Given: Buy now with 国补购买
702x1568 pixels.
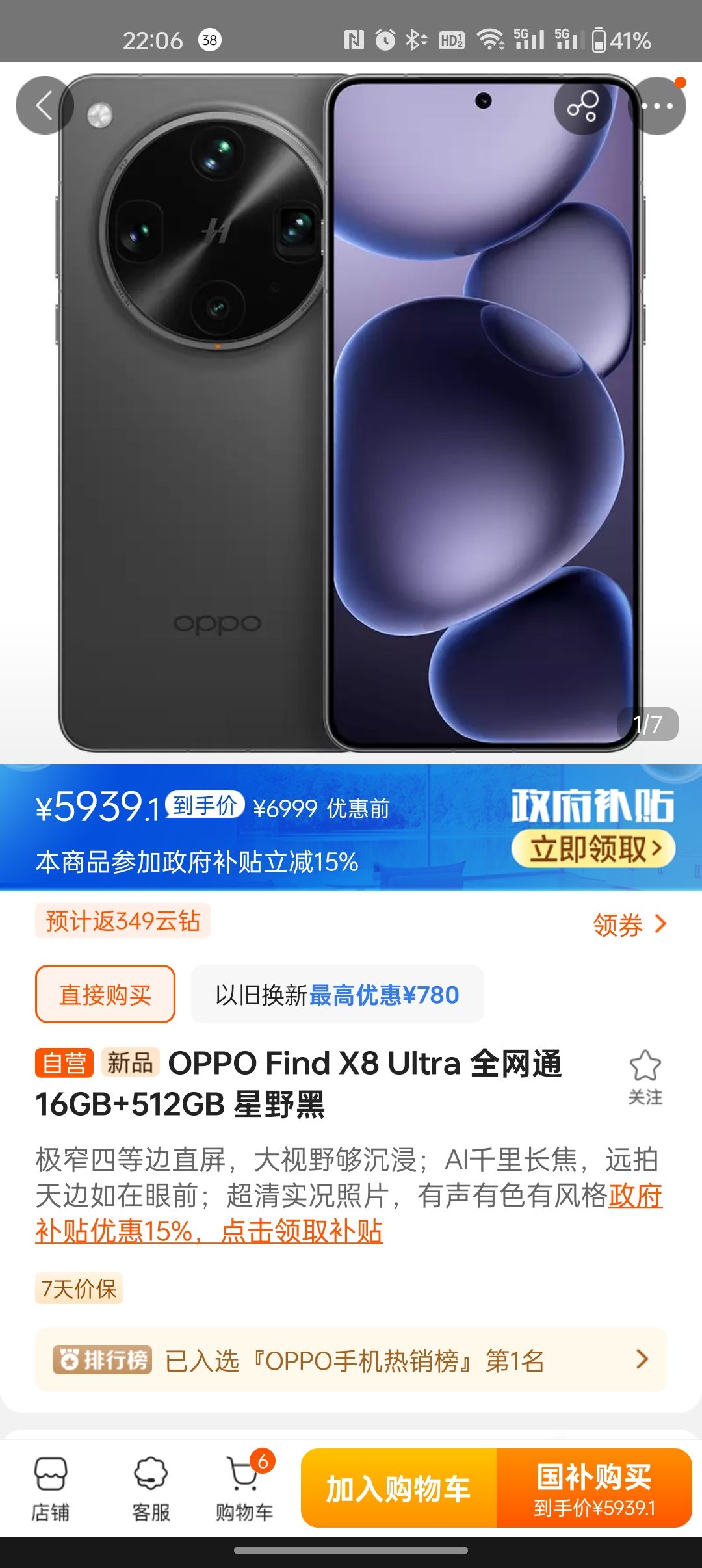Looking at the screenshot, I should point(594,1488).
